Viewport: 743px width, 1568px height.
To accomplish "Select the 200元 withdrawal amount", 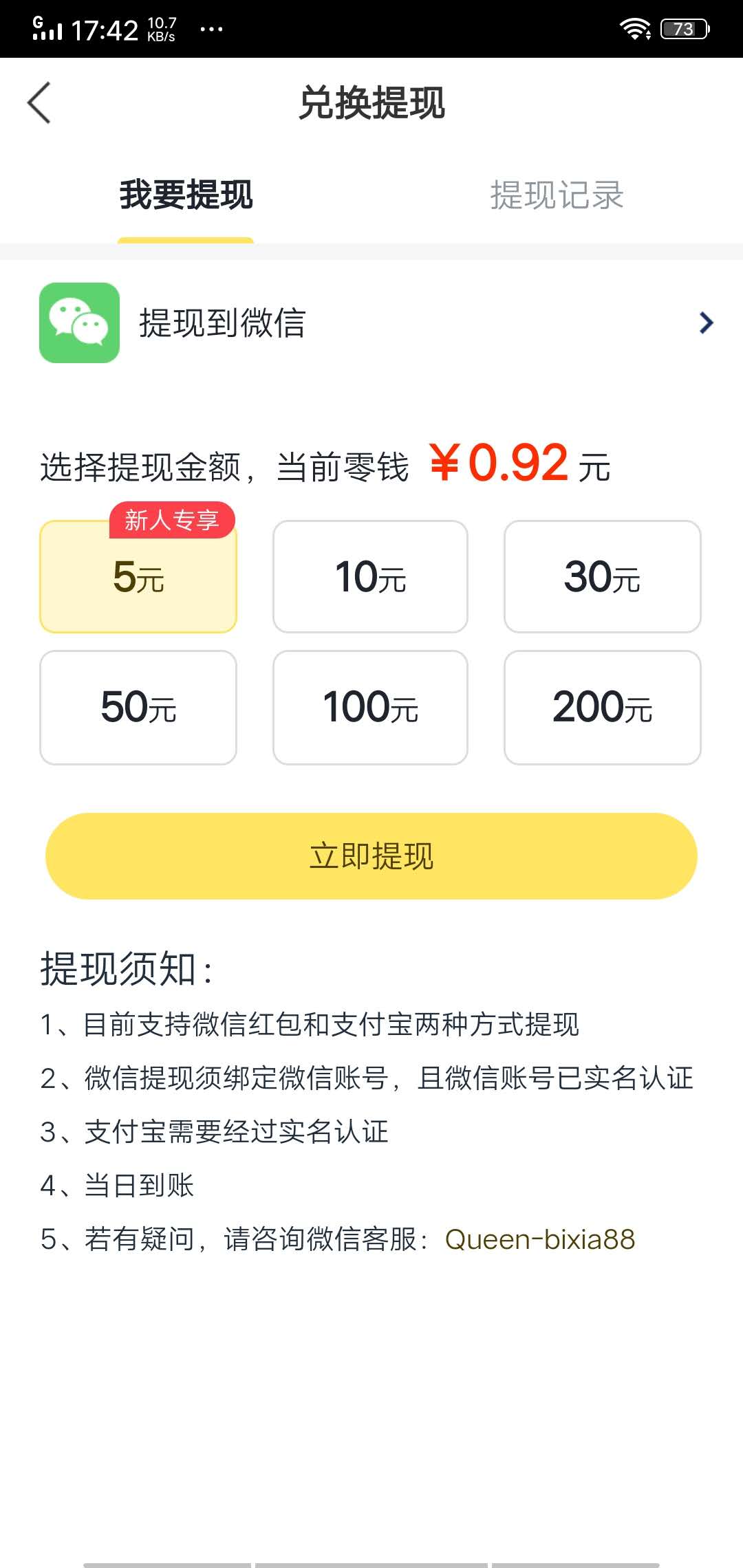I will point(602,707).
